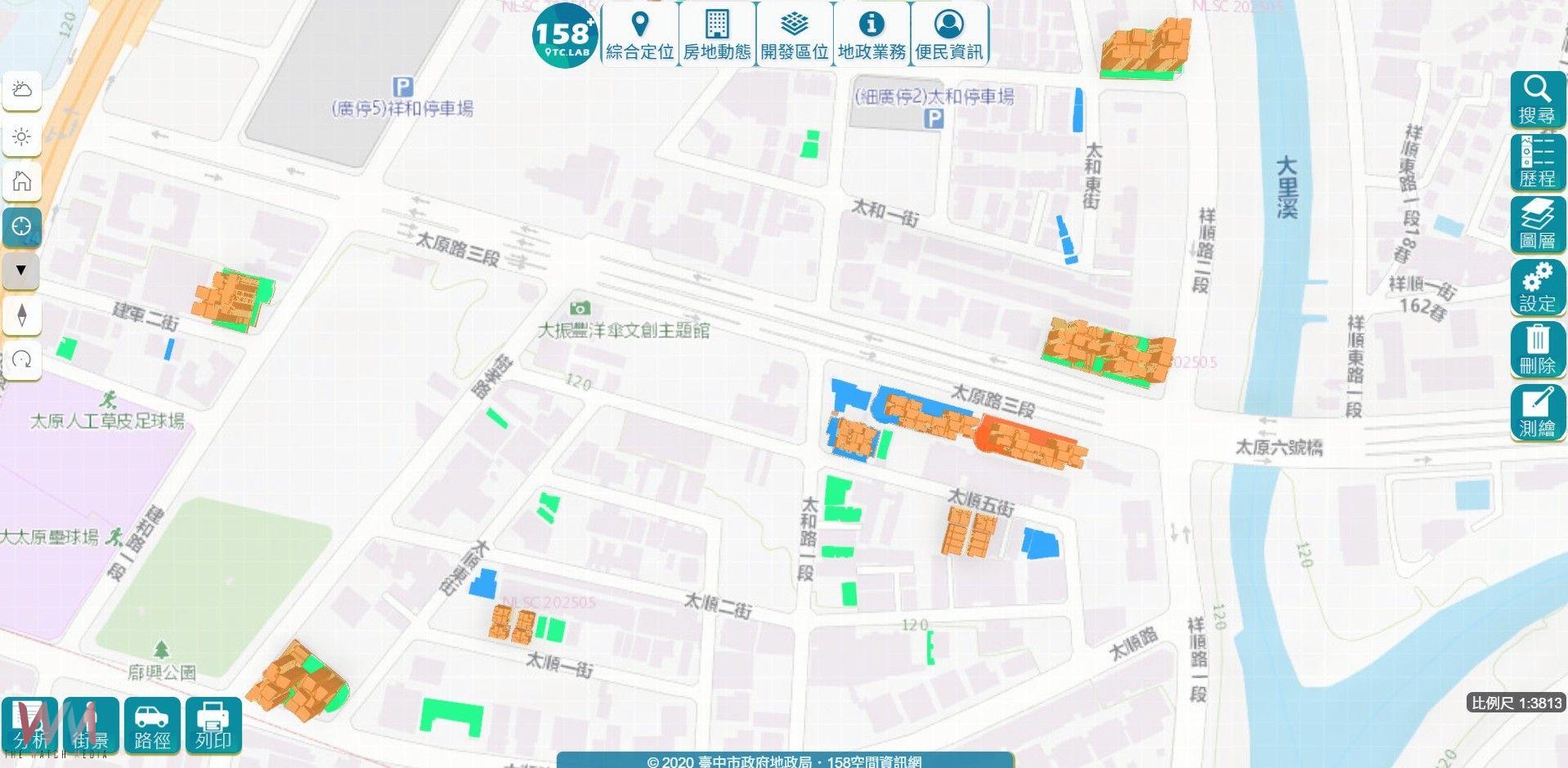Open 路徑 route planning with car icon

pos(152,726)
